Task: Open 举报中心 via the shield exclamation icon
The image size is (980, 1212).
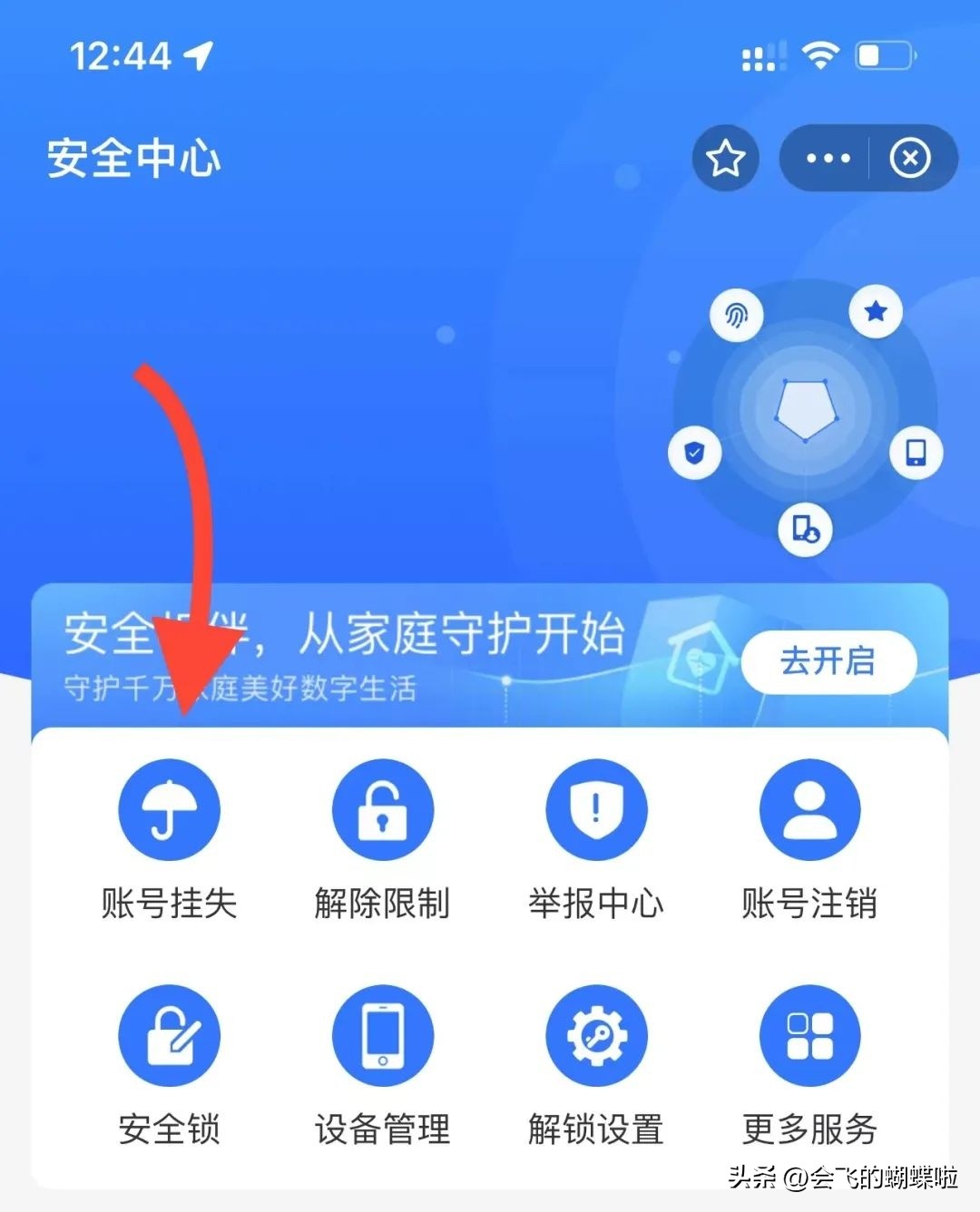Action: (x=595, y=810)
